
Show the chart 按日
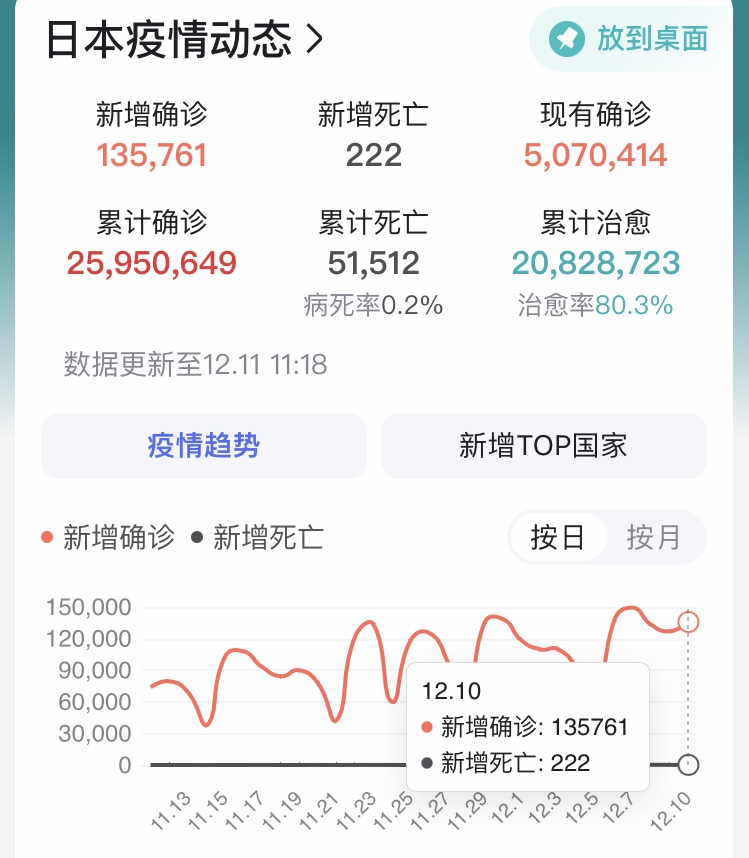point(558,538)
